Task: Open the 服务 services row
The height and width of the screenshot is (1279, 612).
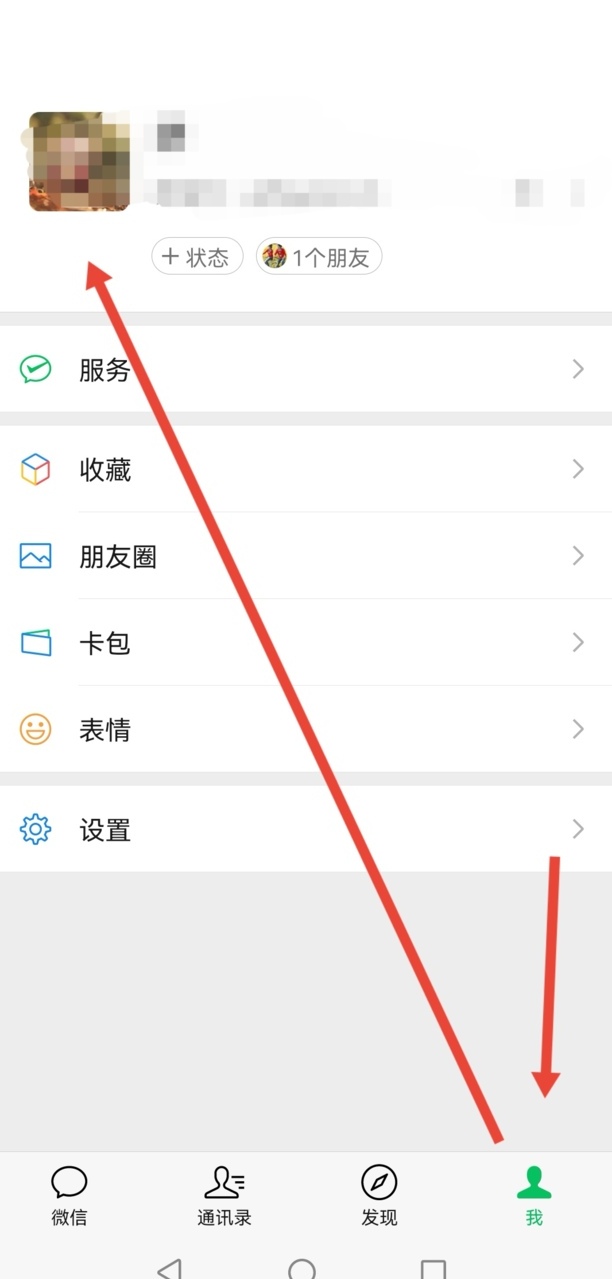Action: [305, 370]
